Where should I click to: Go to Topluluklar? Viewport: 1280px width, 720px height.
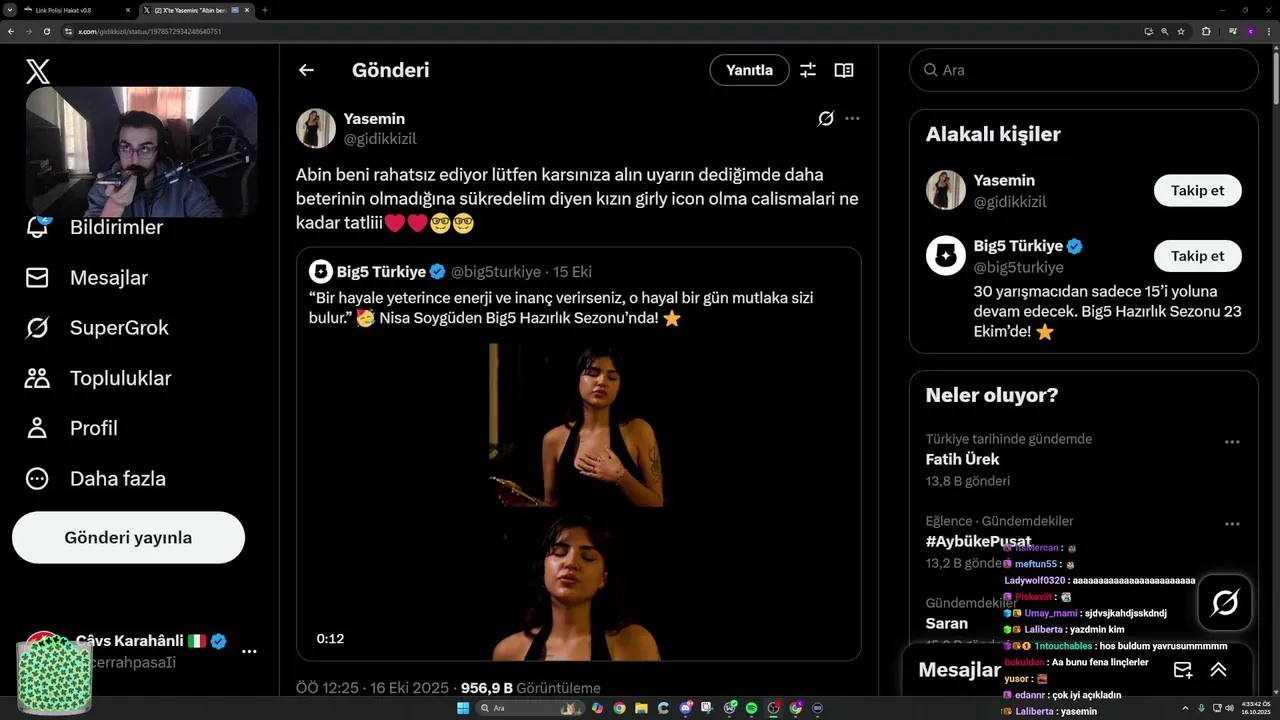pos(120,378)
